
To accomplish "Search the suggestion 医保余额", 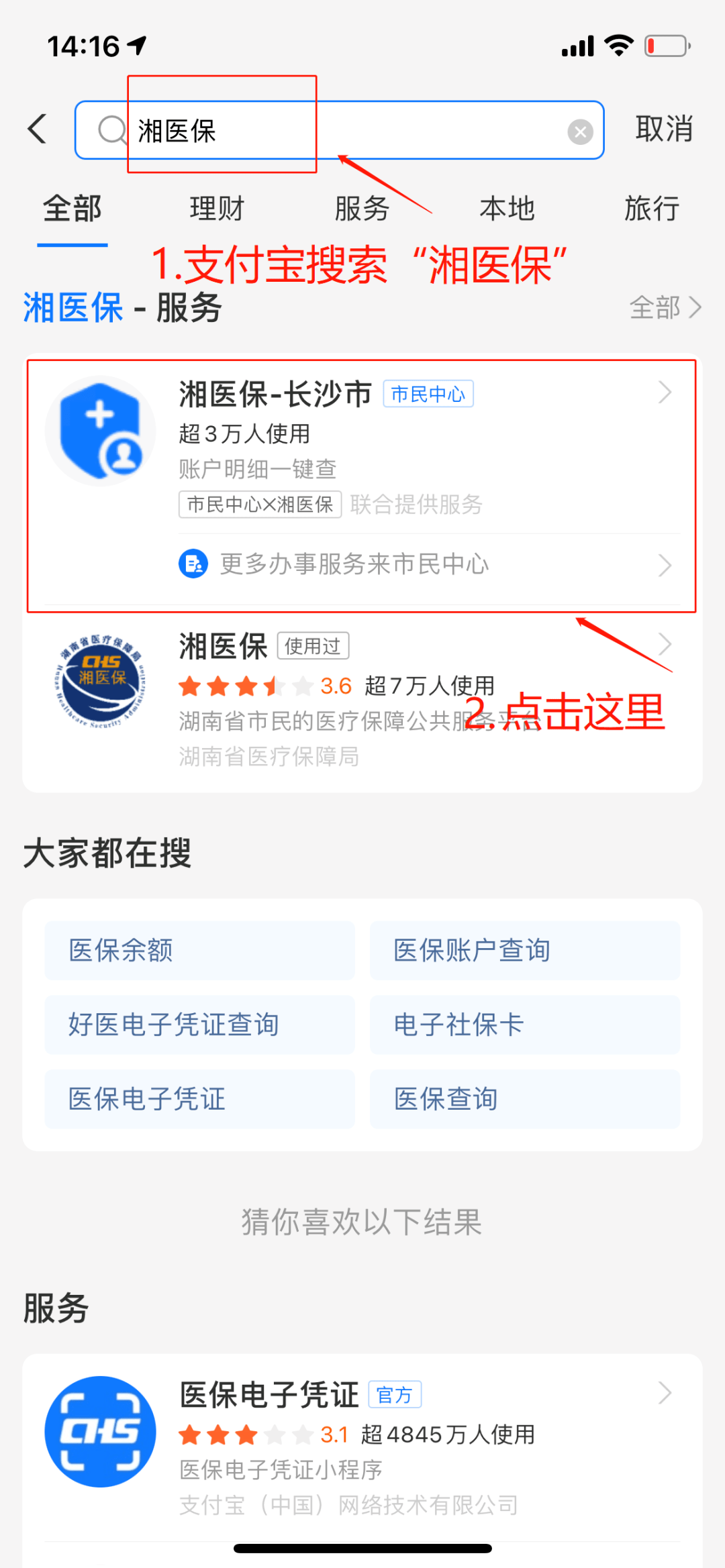I will click(x=199, y=950).
